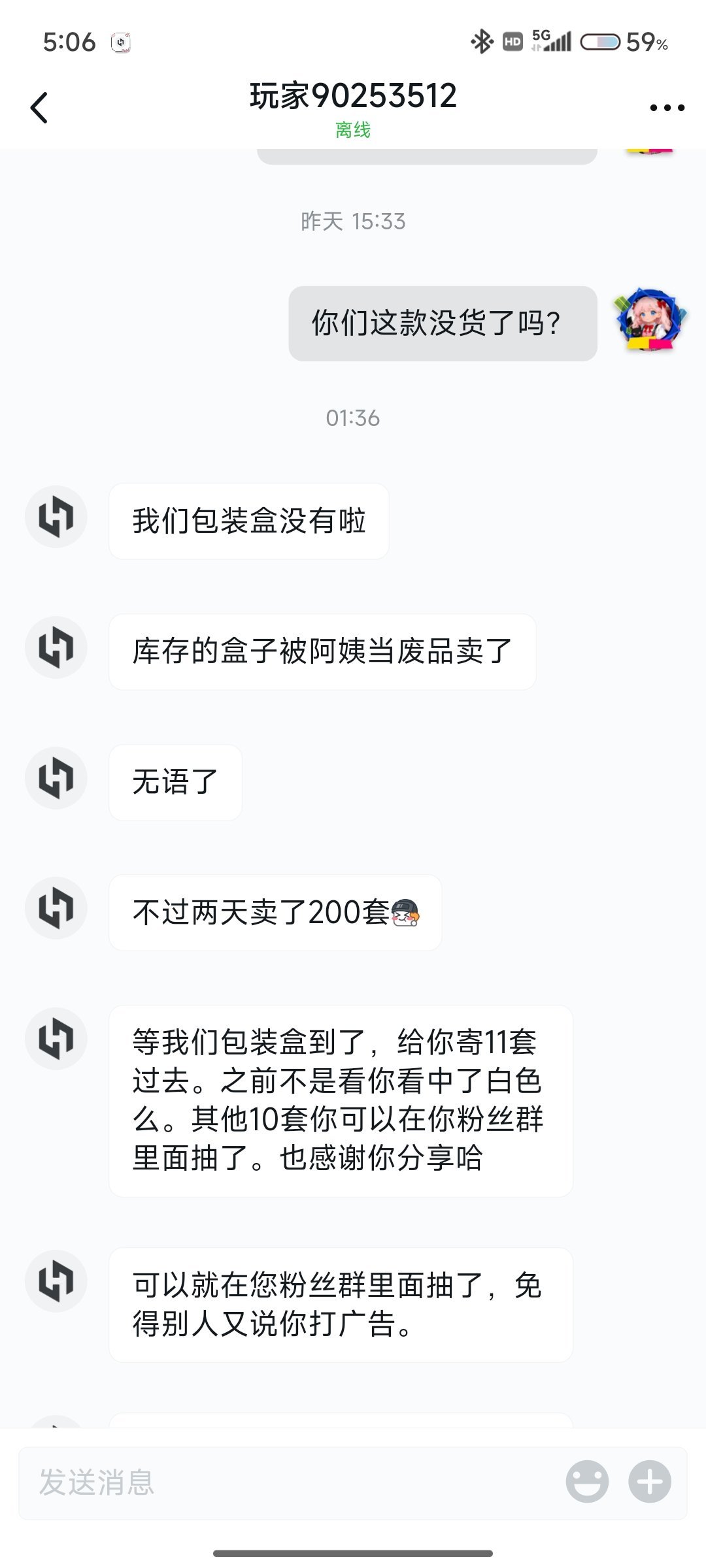Open my avatar next to 你们这款没货了吗?
This screenshot has width=706, height=1568.
click(x=649, y=321)
